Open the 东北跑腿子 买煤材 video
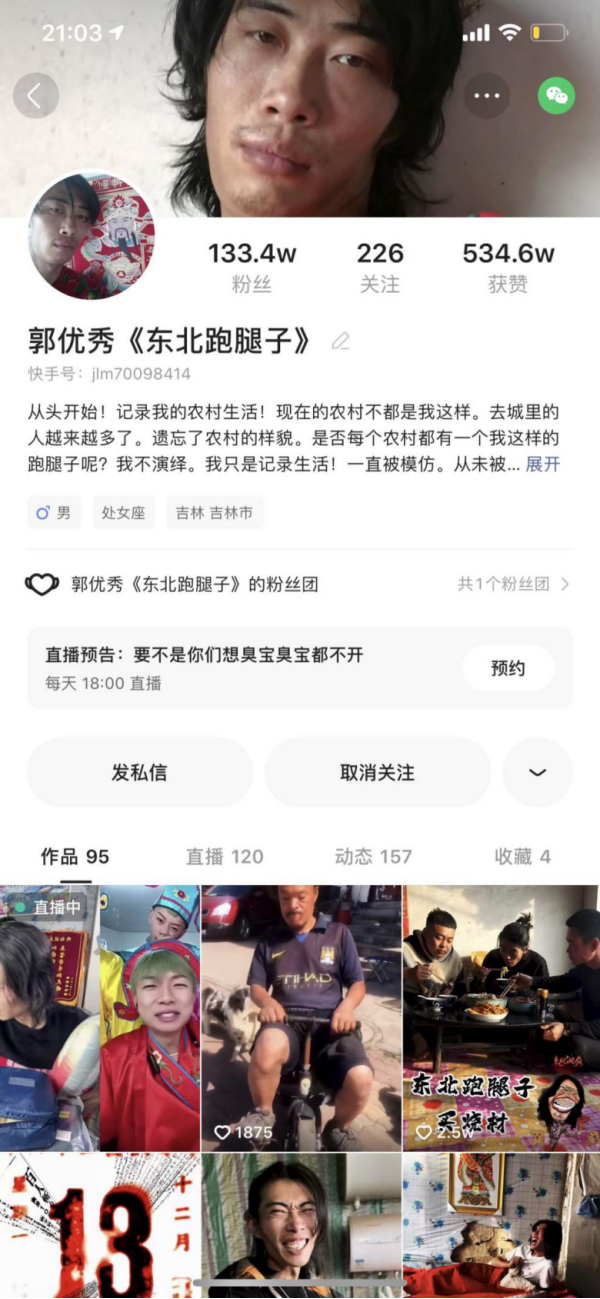The image size is (600, 1299). click(x=501, y=1018)
